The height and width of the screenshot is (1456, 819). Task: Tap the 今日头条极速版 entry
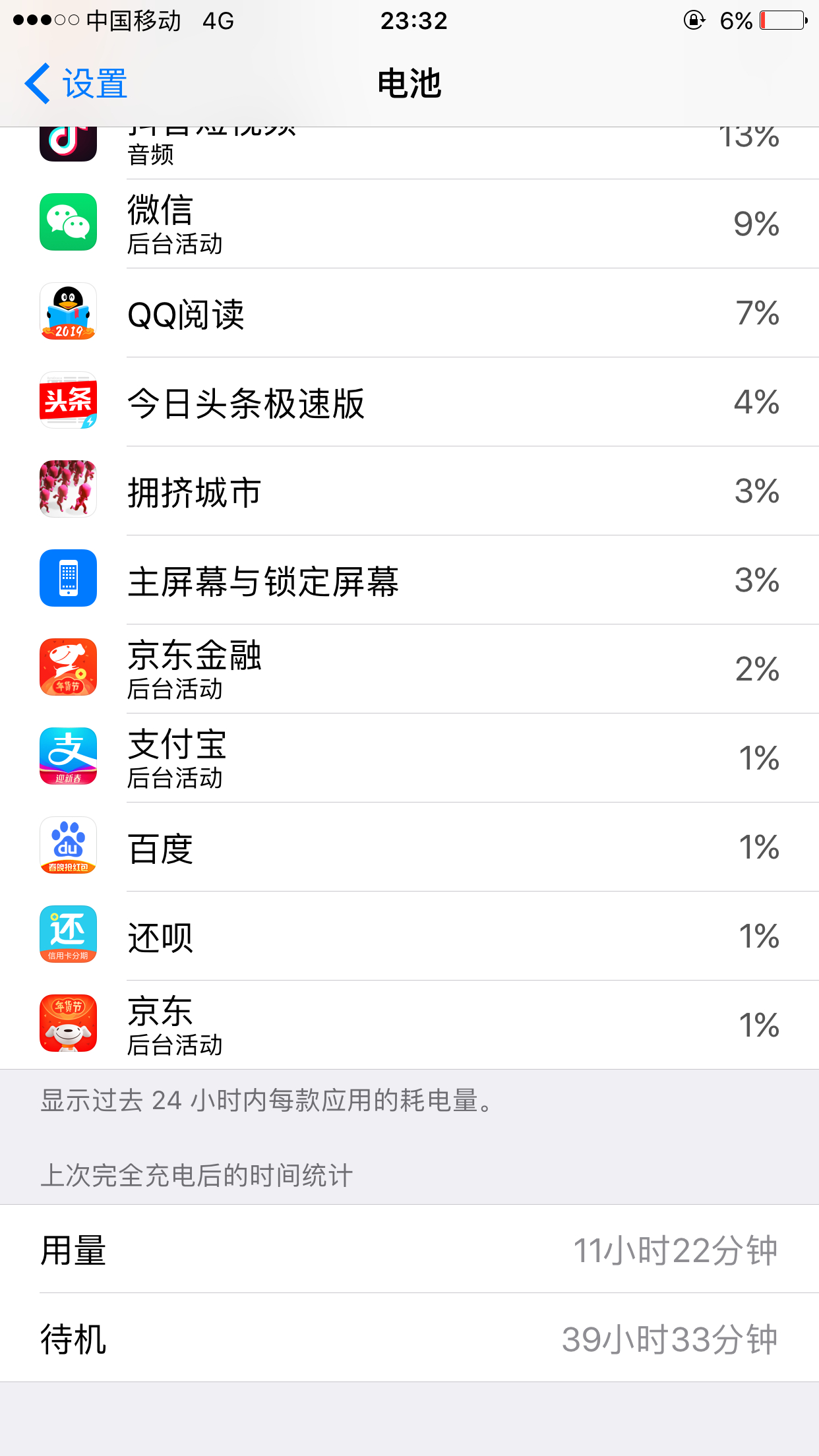[409, 402]
